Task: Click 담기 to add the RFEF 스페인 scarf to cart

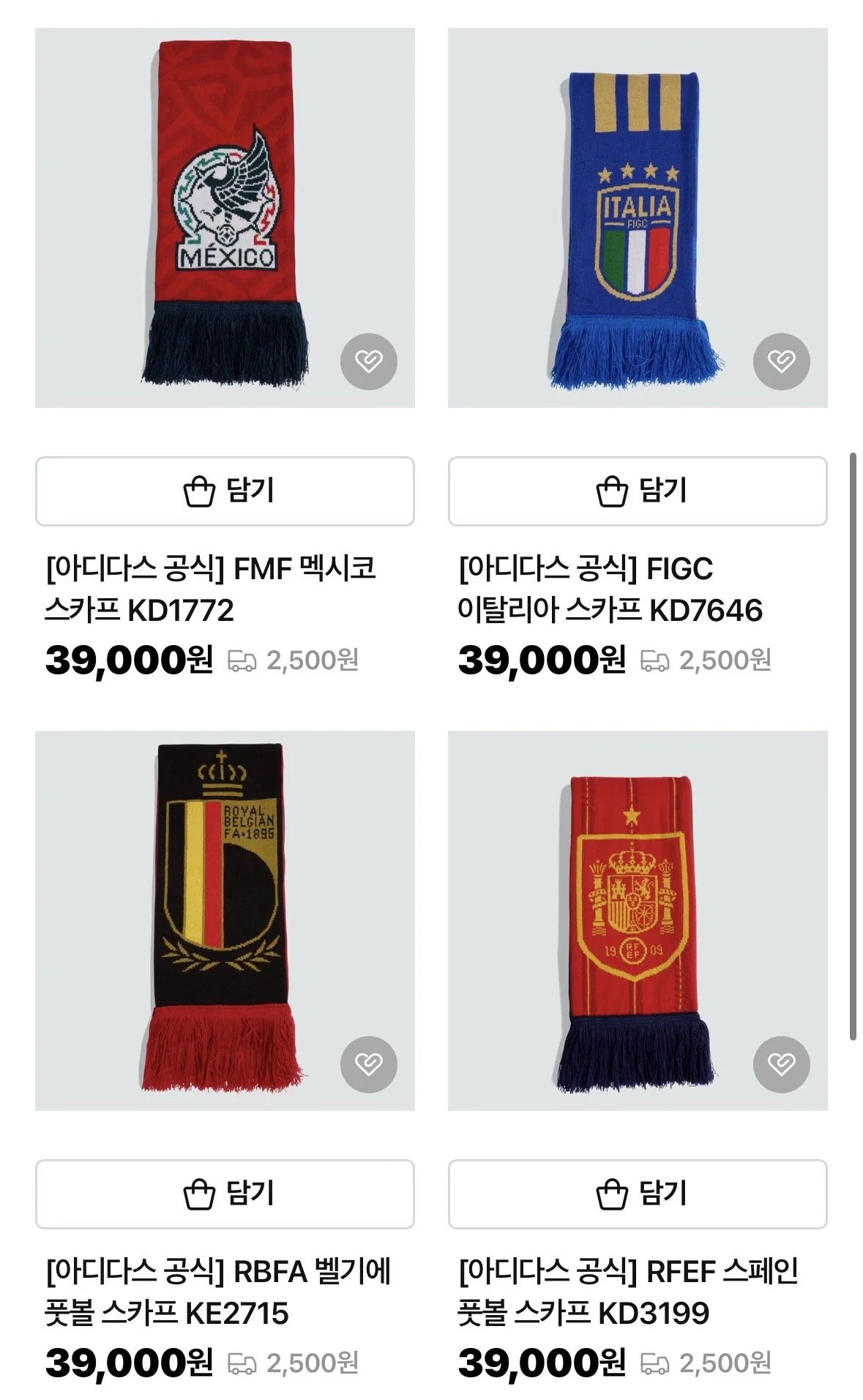Action: pos(636,1194)
